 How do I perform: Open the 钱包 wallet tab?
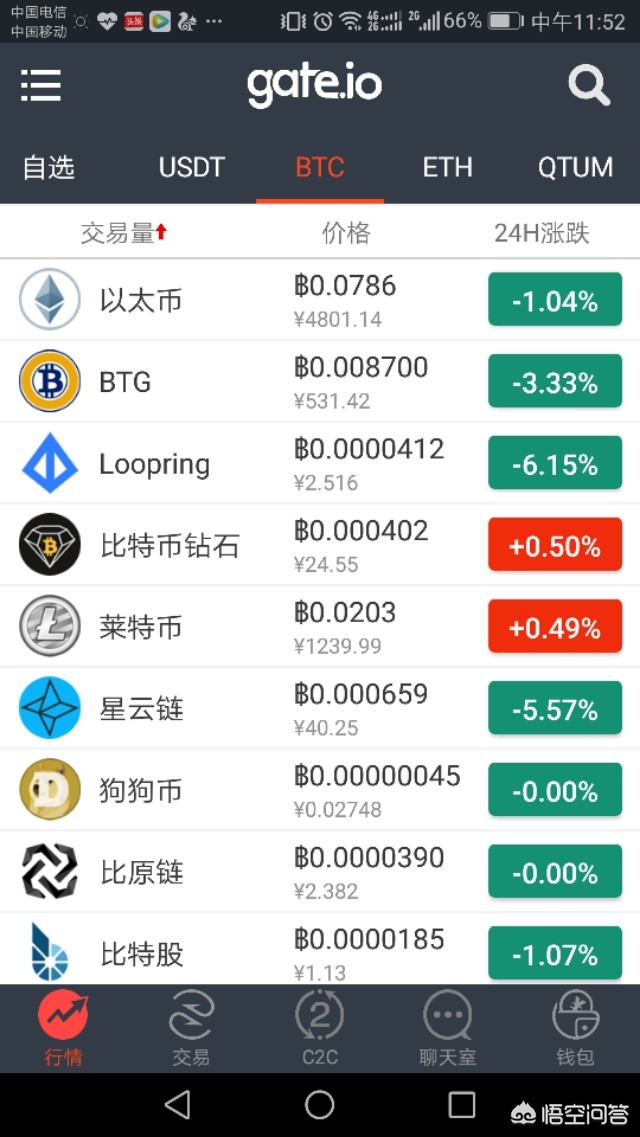pos(575,1028)
